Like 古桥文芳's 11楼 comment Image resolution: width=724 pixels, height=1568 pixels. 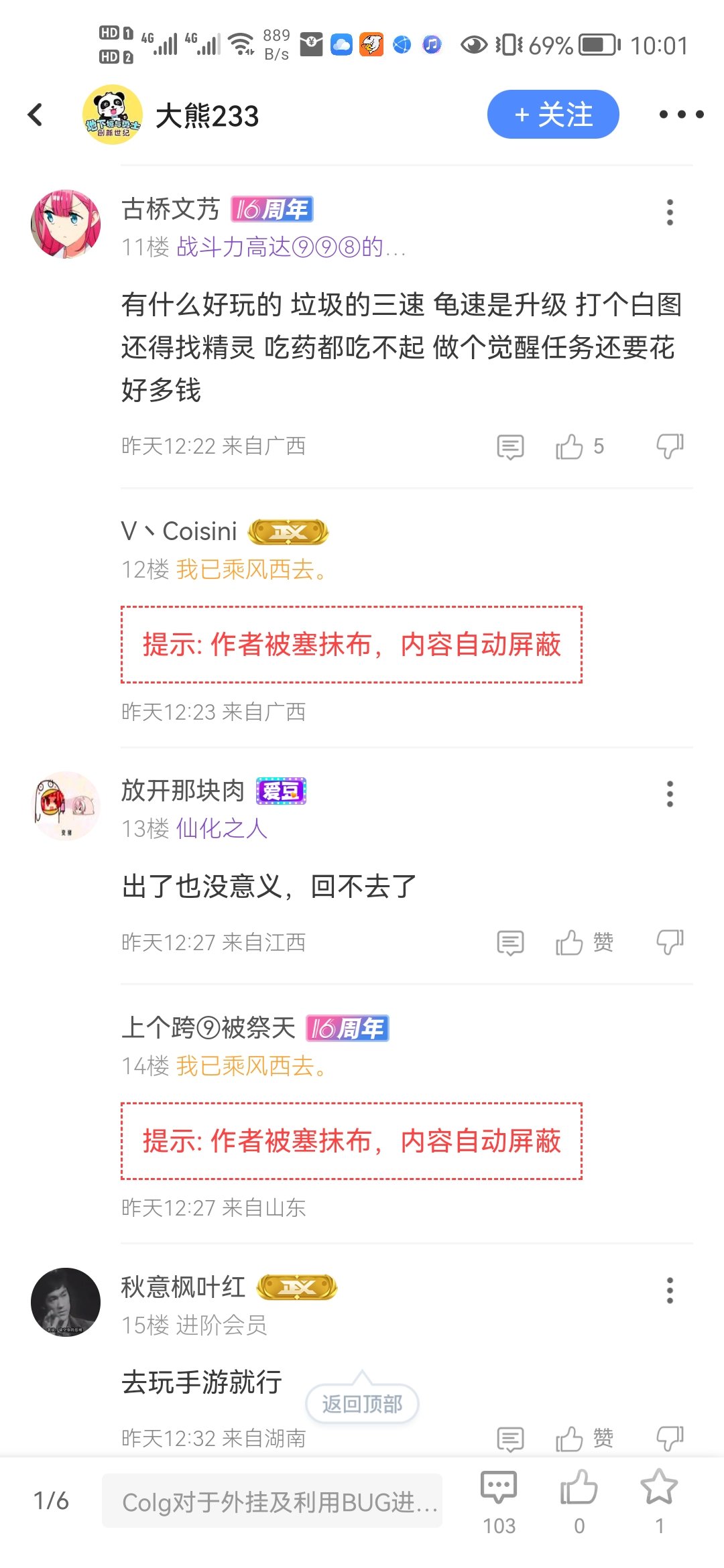pos(570,446)
